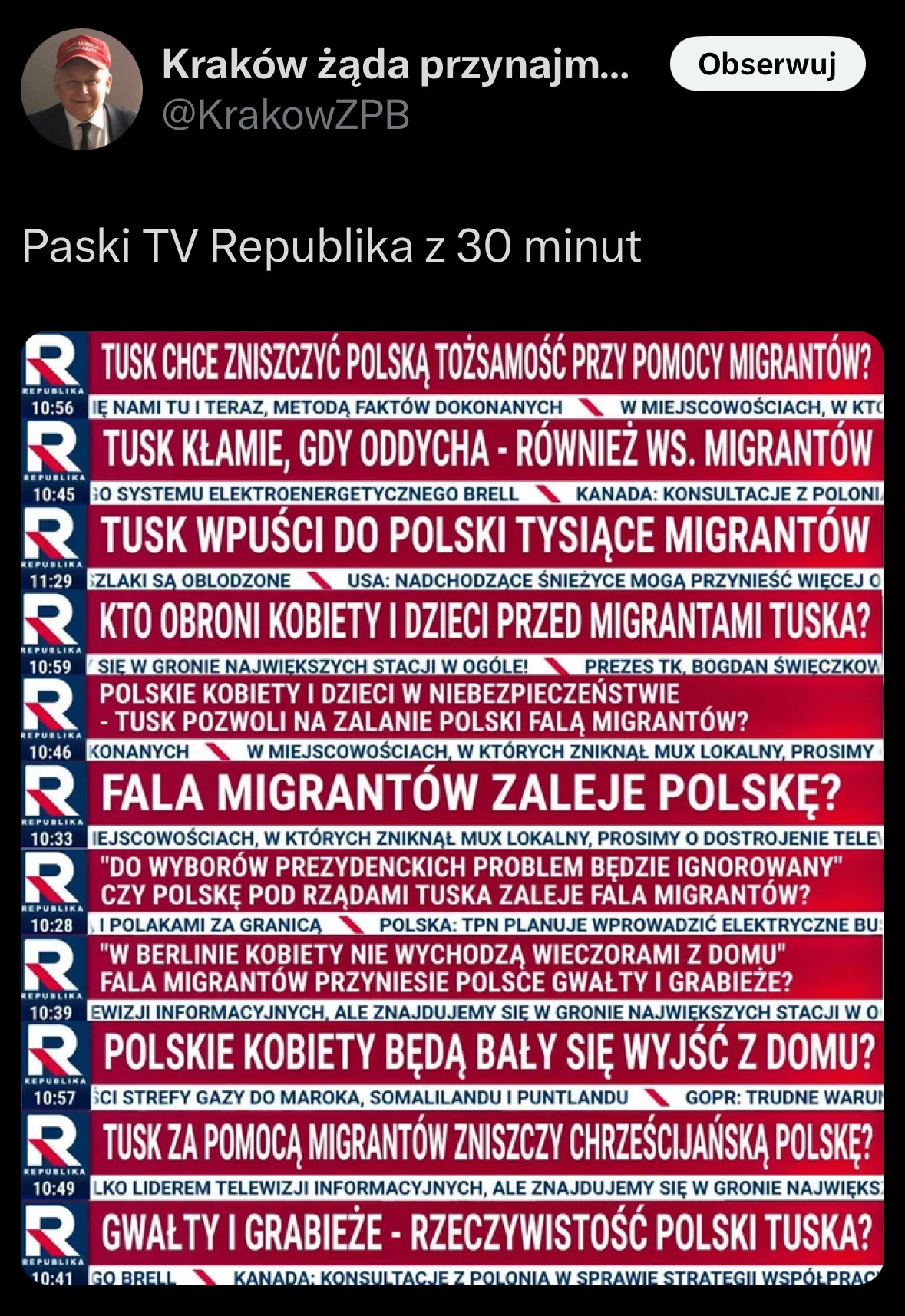
Task: Open the TV Republika headlines image
Action: (453, 807)
